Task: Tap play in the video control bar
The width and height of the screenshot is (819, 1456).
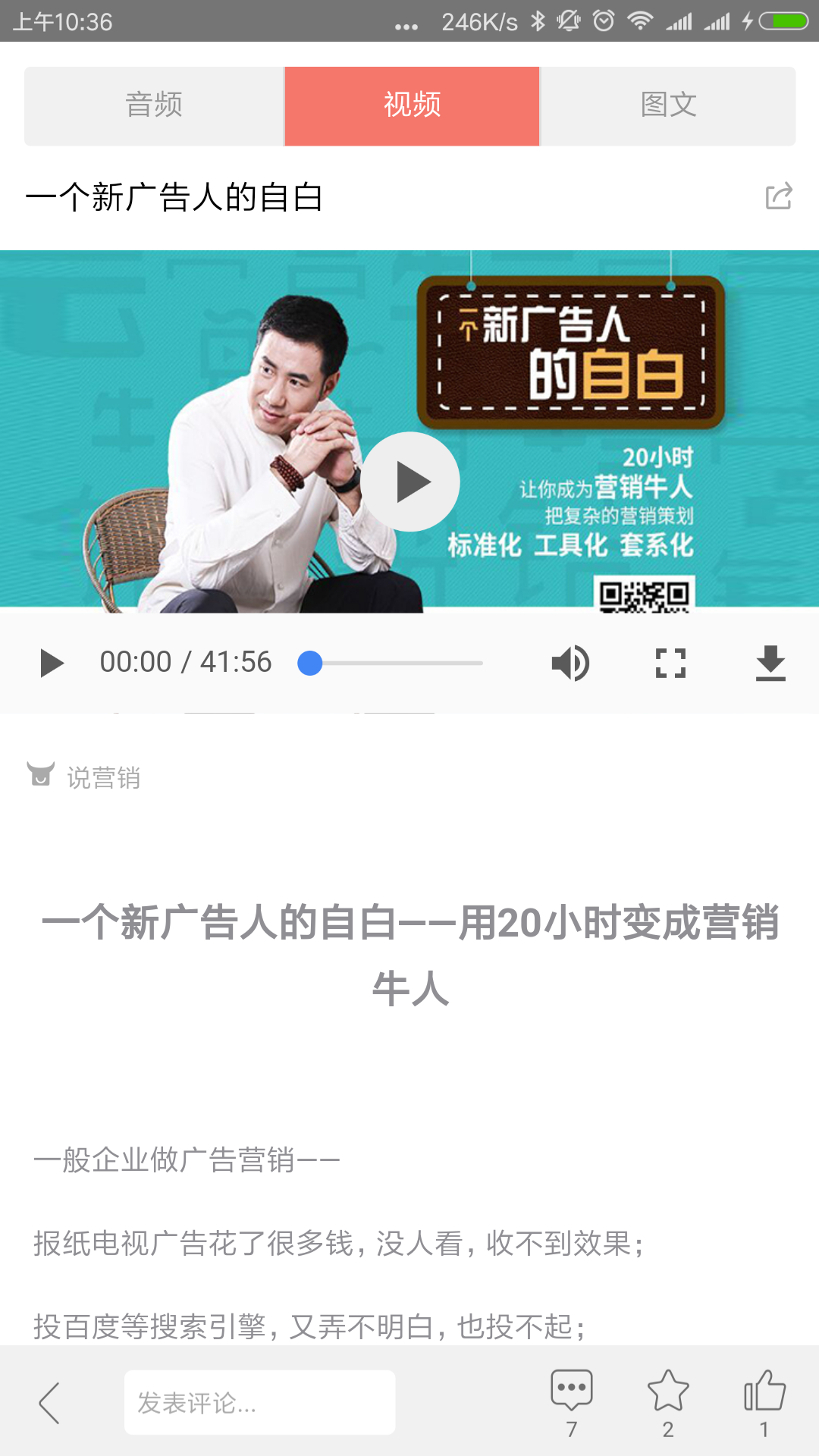Action: coord(52,663)
